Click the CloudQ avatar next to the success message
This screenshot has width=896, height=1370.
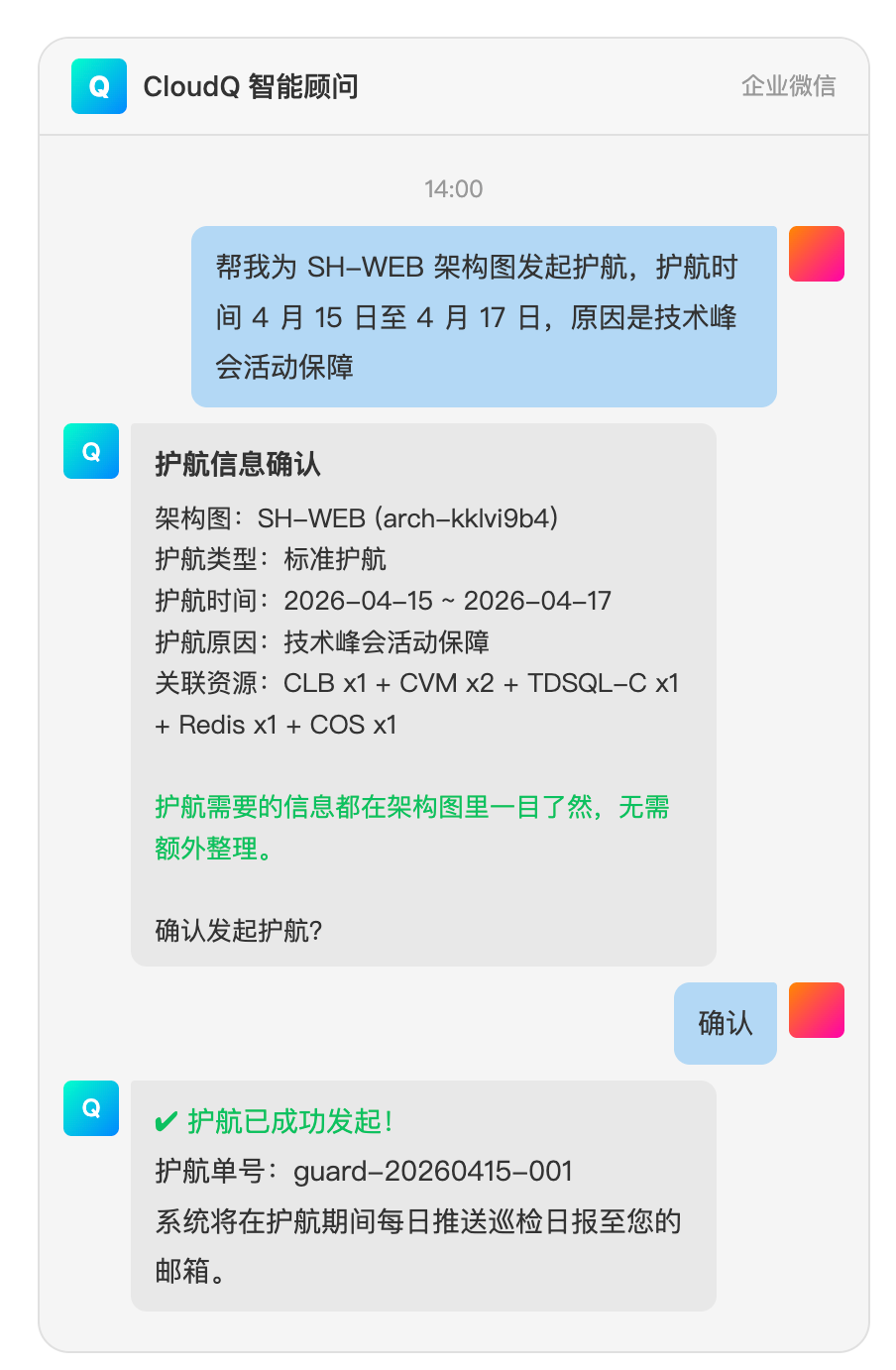(x=90, y=1108)
